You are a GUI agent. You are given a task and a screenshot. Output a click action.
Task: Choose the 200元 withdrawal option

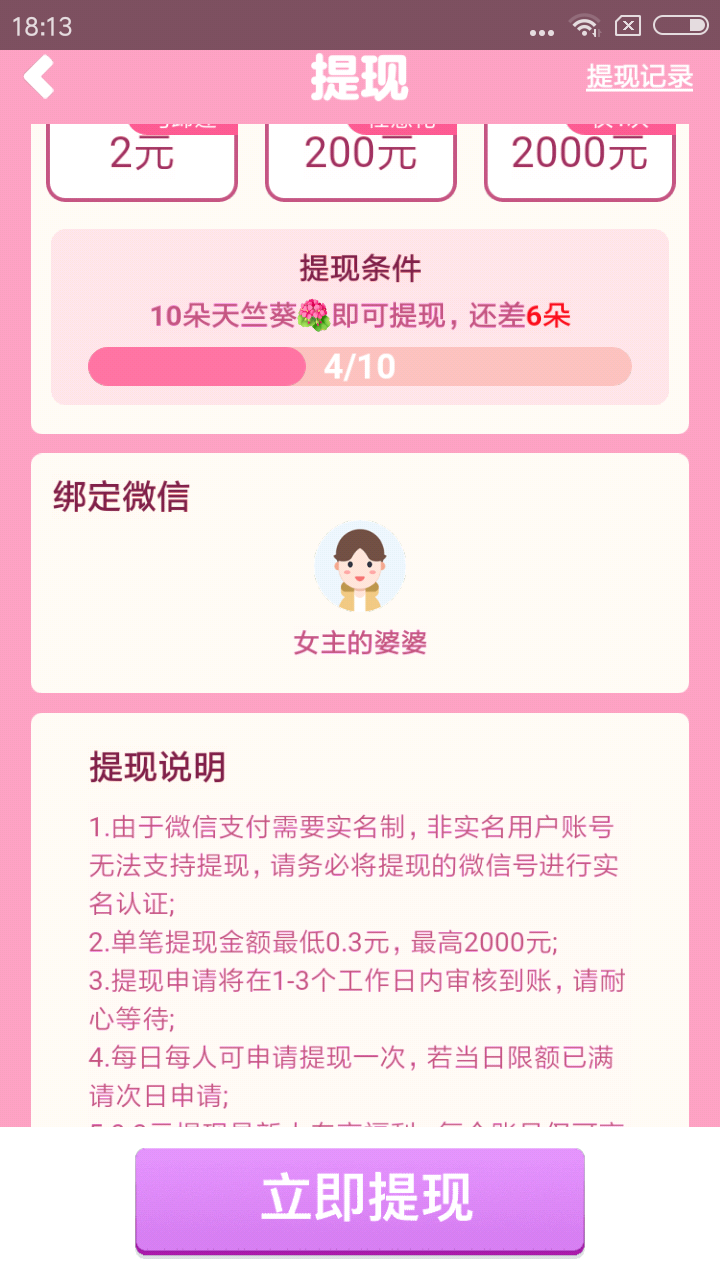pos(360,160)
